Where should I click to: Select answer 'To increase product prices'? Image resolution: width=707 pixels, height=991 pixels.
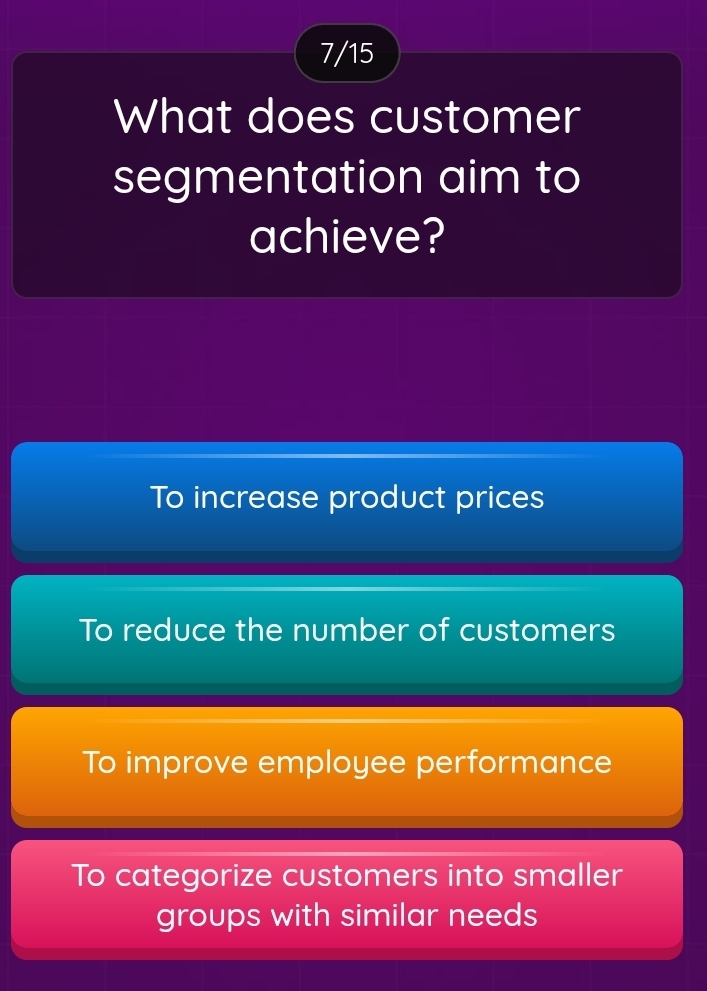point(347,497)
